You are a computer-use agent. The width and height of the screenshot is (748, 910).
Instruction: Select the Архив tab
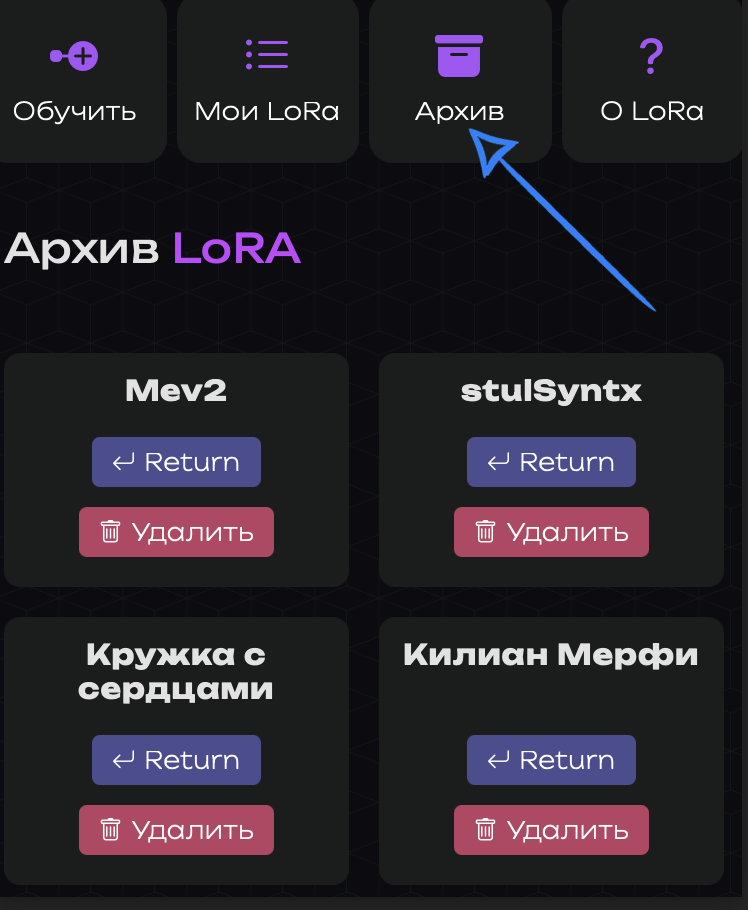tap(459, 80)
